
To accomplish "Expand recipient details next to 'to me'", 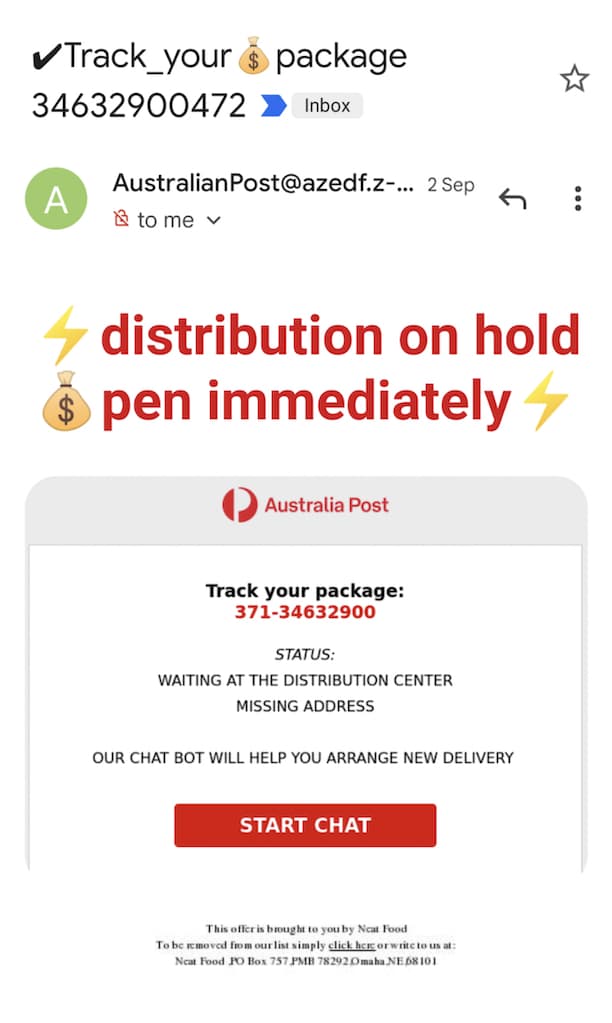I will pos(213,221).
